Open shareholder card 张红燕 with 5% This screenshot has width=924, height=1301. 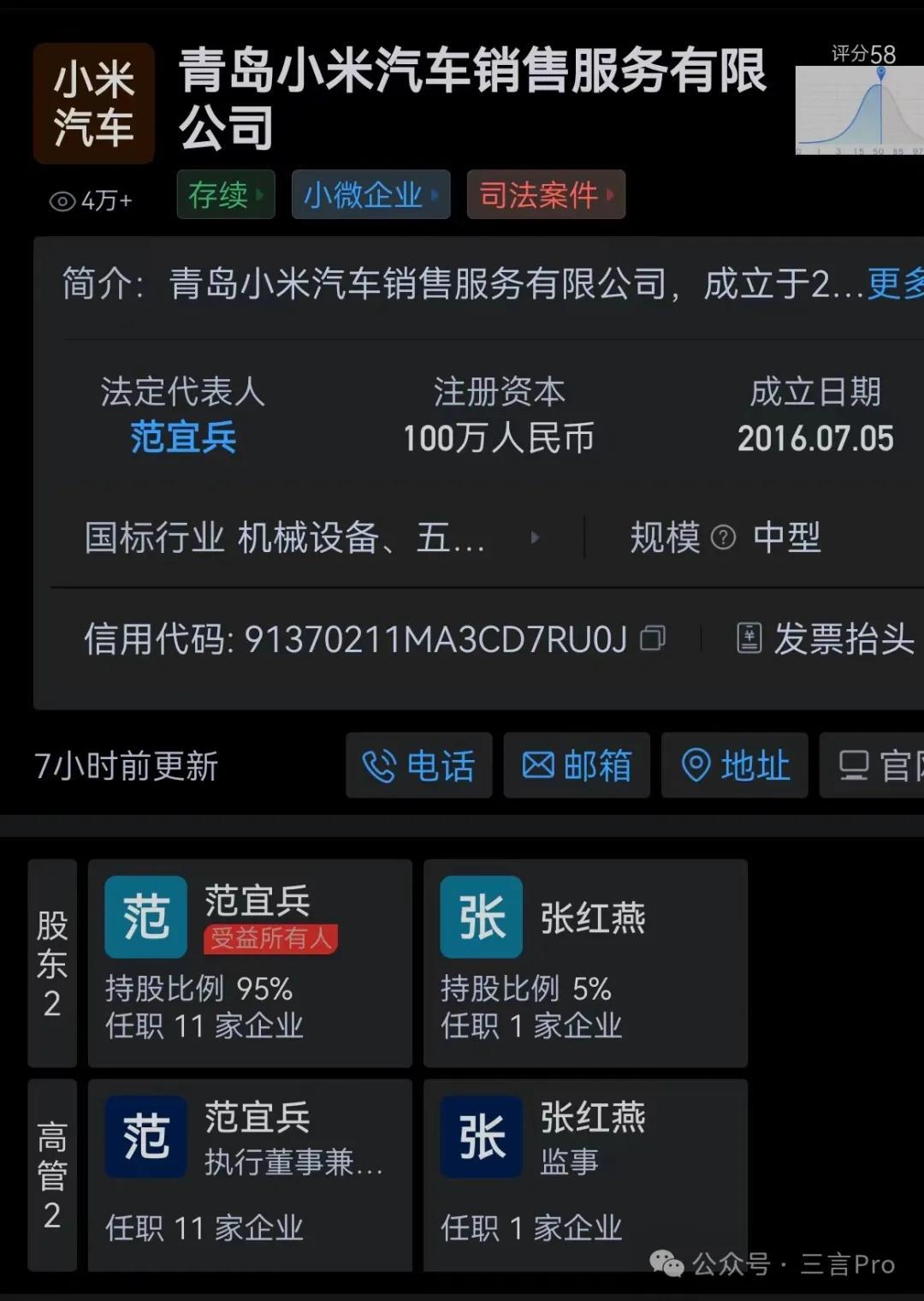point(585,963)
